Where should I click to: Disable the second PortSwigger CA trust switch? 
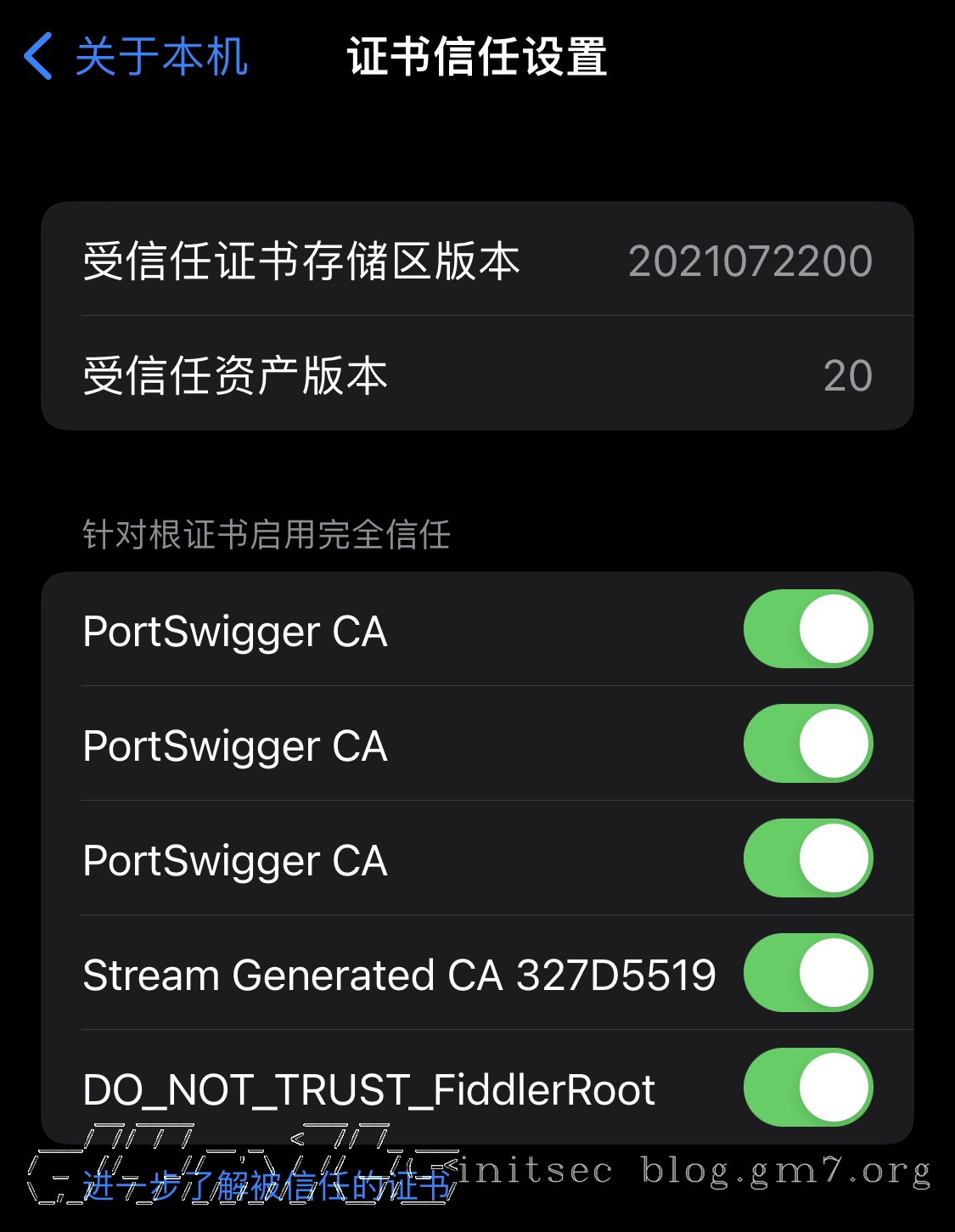coord(806,743)
